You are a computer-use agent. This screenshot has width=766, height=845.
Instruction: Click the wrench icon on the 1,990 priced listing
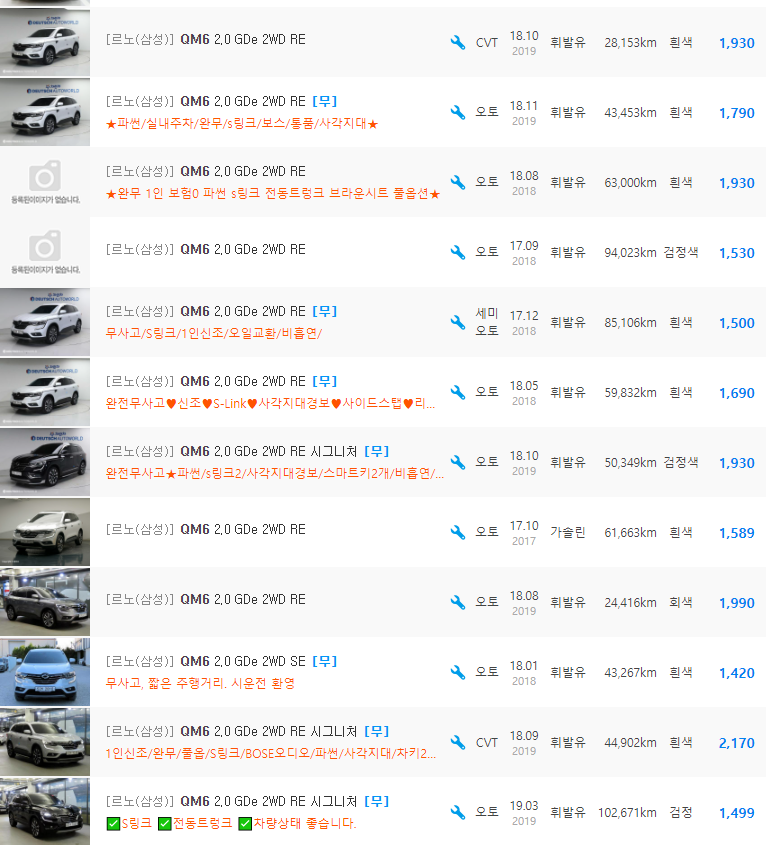457,600
